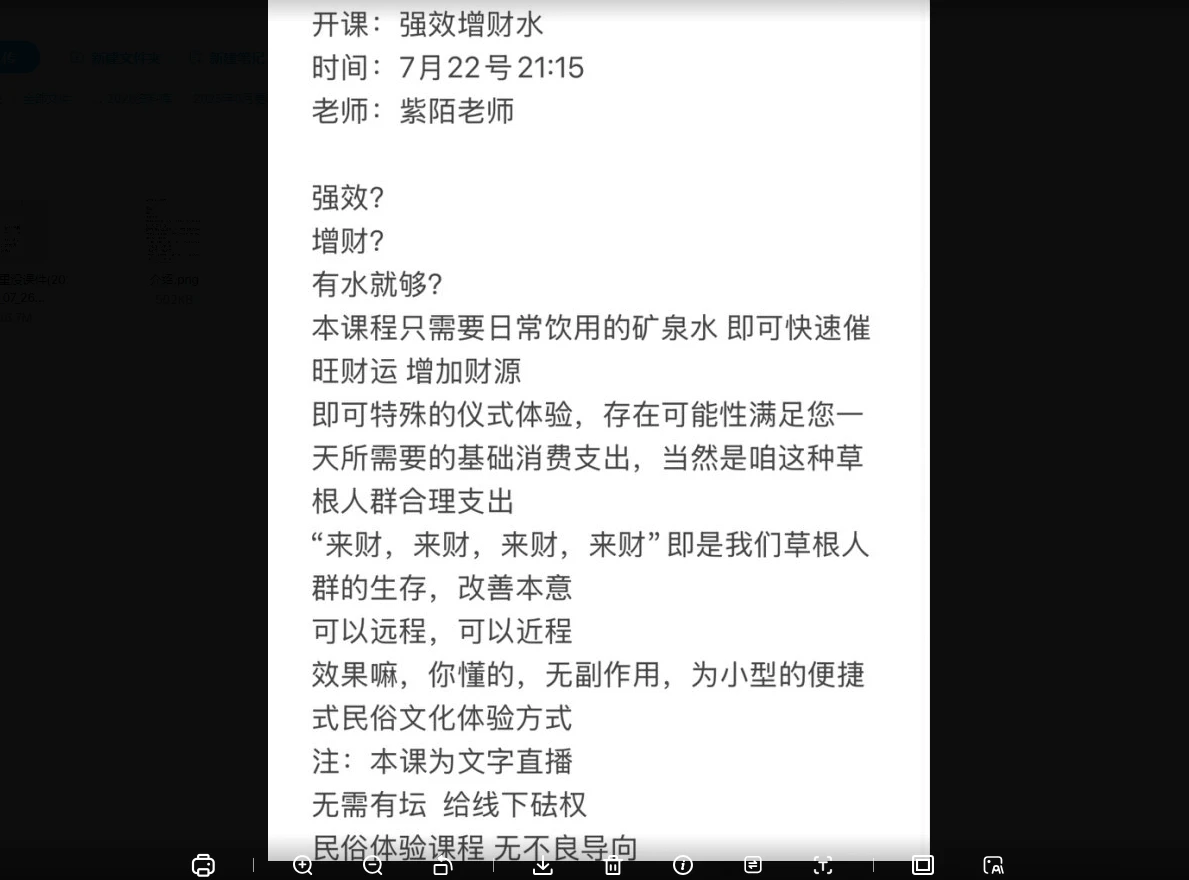This screenshot has height=880, width=1189.
Task: Toggle fullscreen view of the image
Action: [923, 865]
